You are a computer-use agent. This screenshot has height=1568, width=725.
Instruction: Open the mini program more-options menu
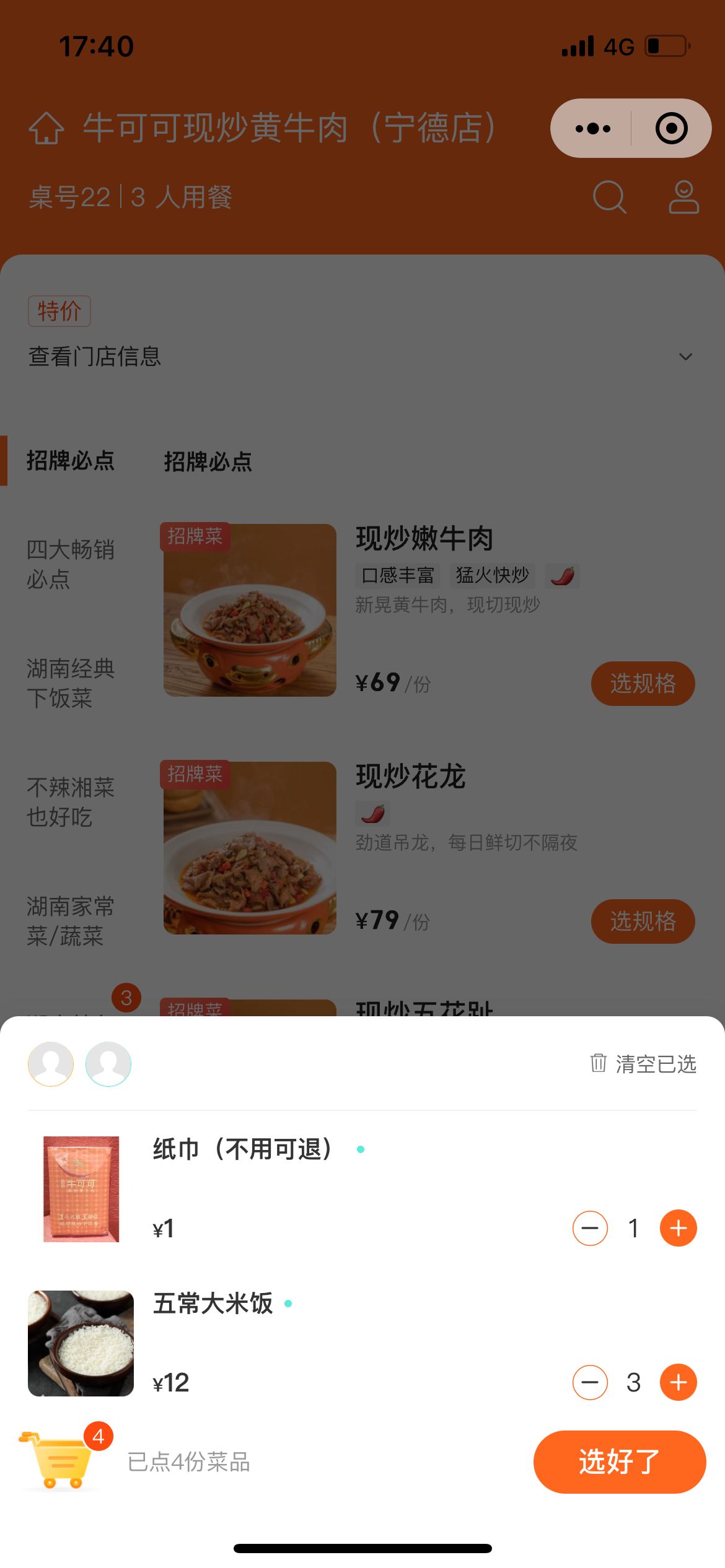(x=592, y=129)
